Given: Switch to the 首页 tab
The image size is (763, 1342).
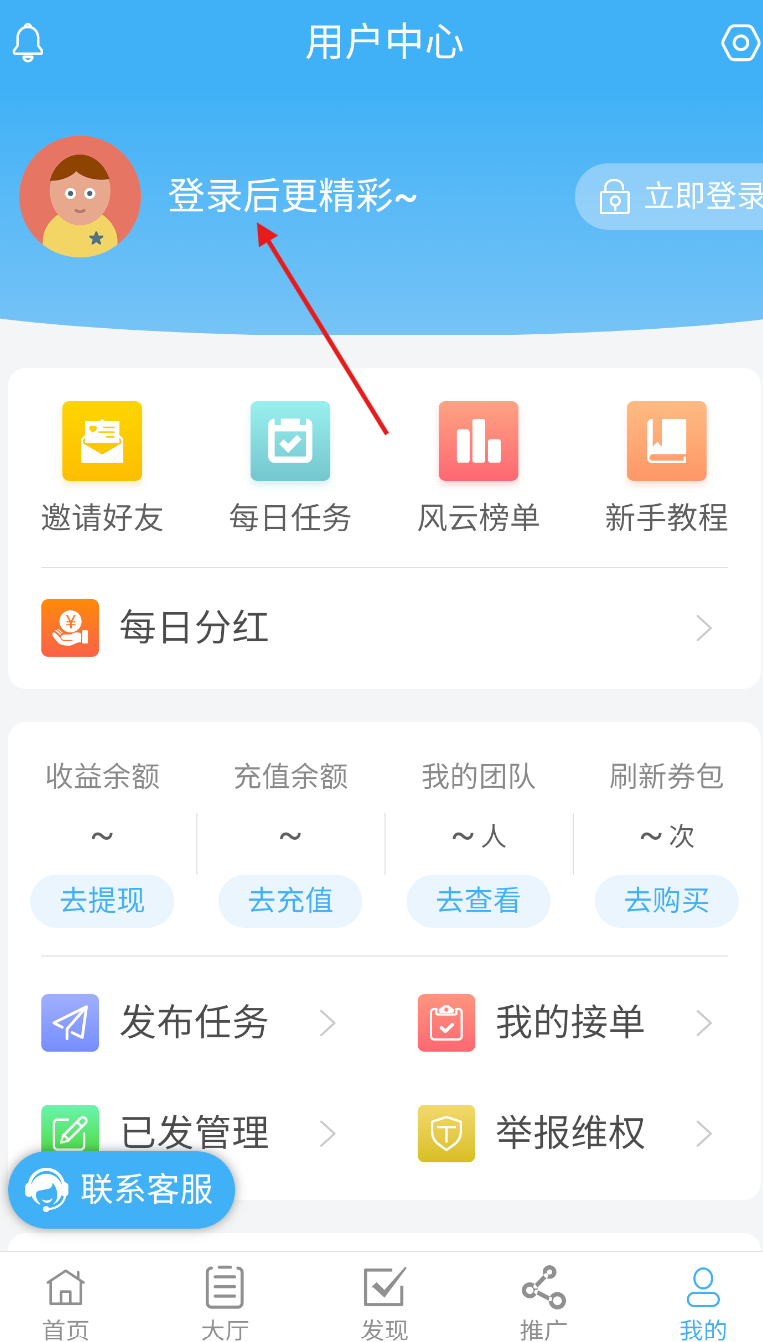Looking at the screenshot, I should tap(66, 1302).
